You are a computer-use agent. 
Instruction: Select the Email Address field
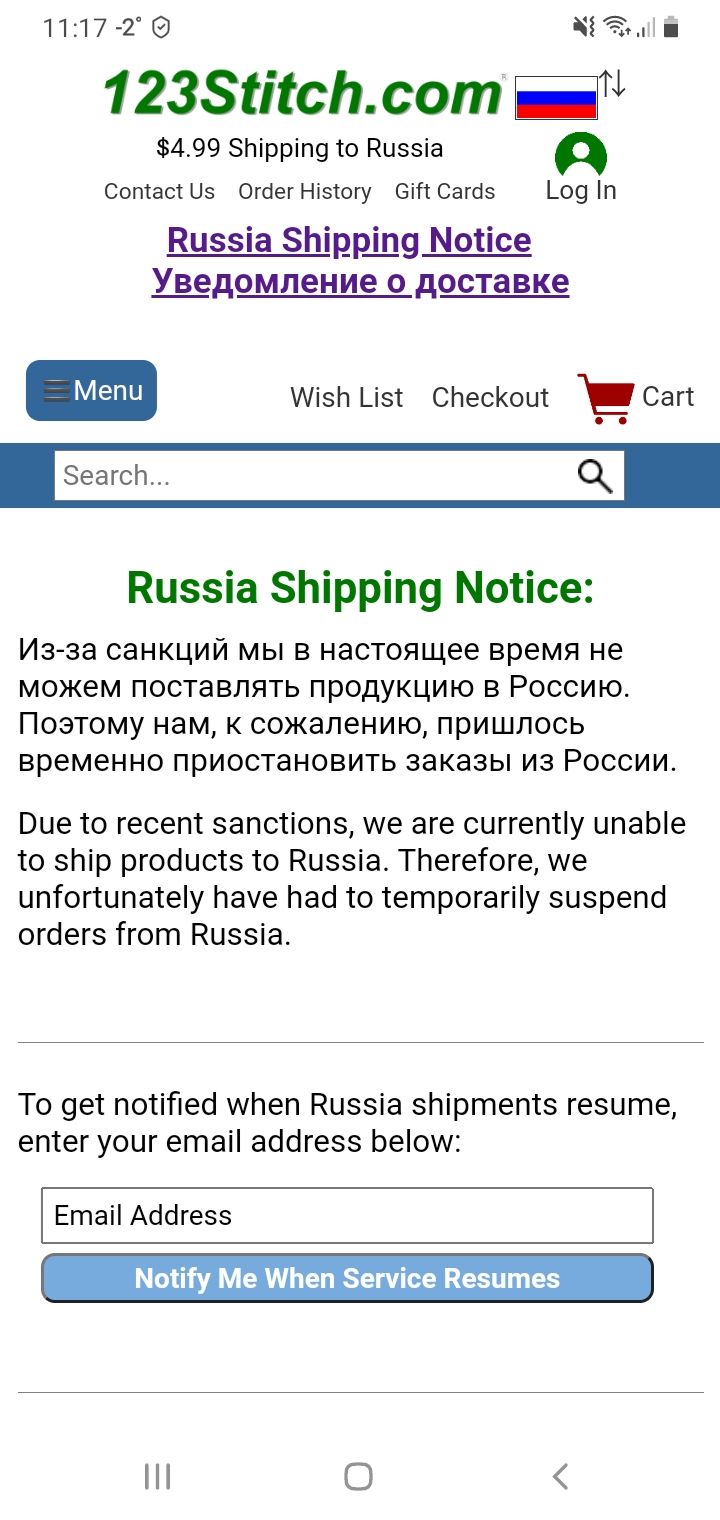click(x=347, y=1216)
